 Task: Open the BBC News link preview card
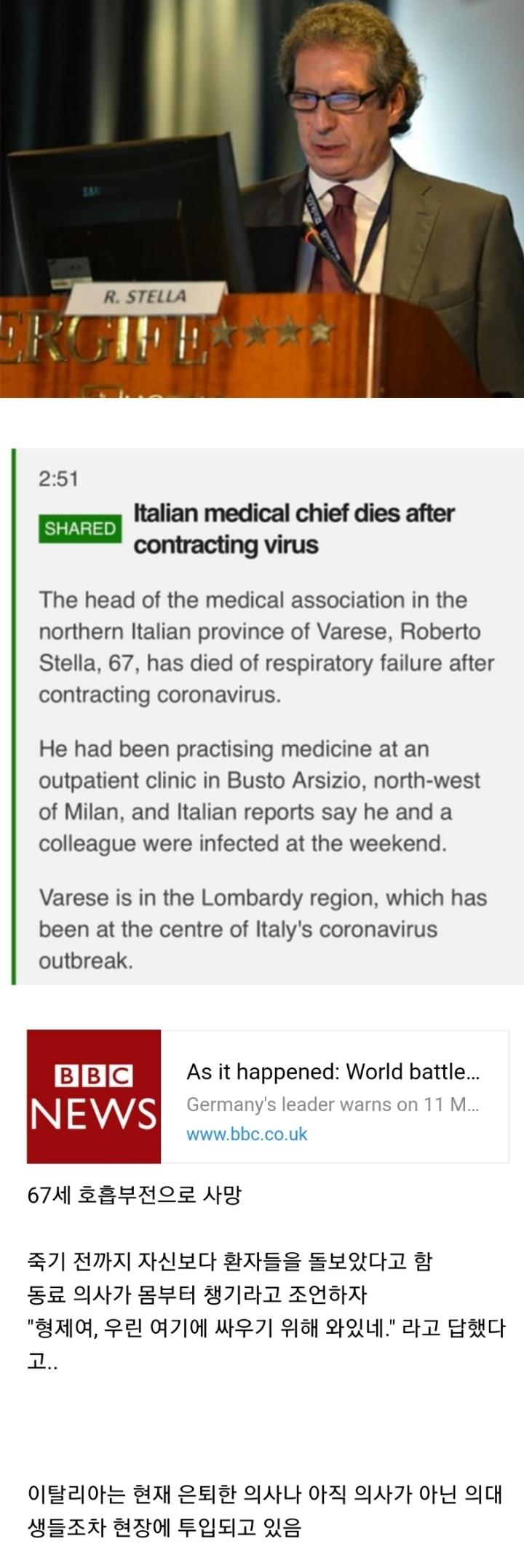(x=267, y=1096)
